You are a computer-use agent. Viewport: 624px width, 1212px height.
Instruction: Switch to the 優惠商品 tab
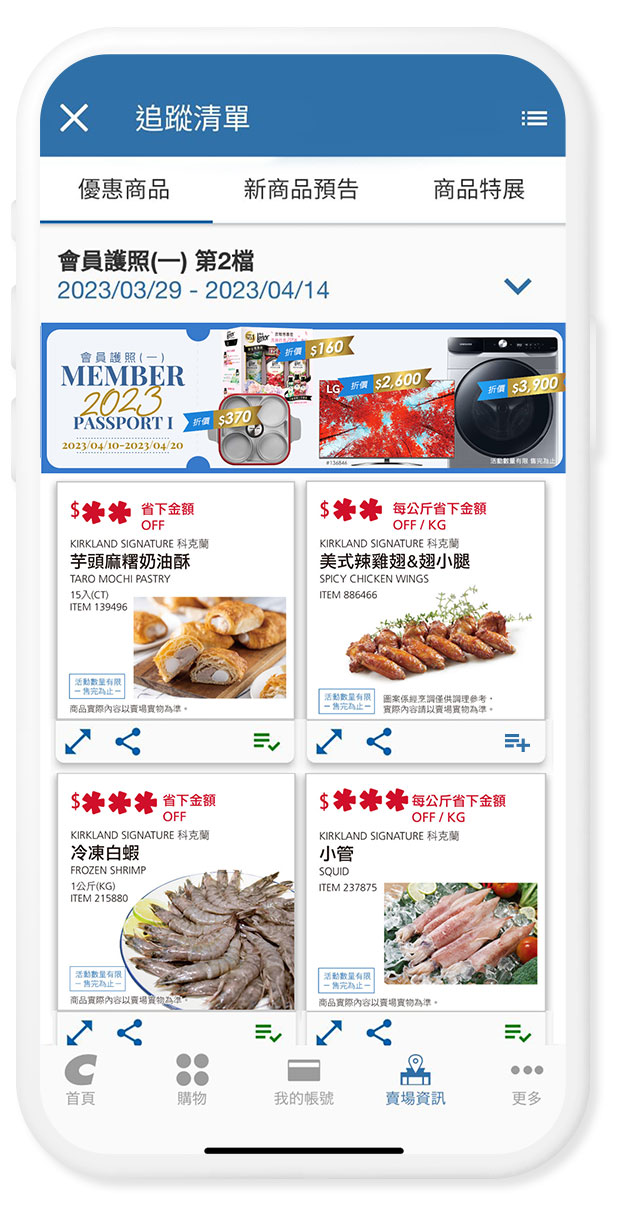(x=124, y=190)
